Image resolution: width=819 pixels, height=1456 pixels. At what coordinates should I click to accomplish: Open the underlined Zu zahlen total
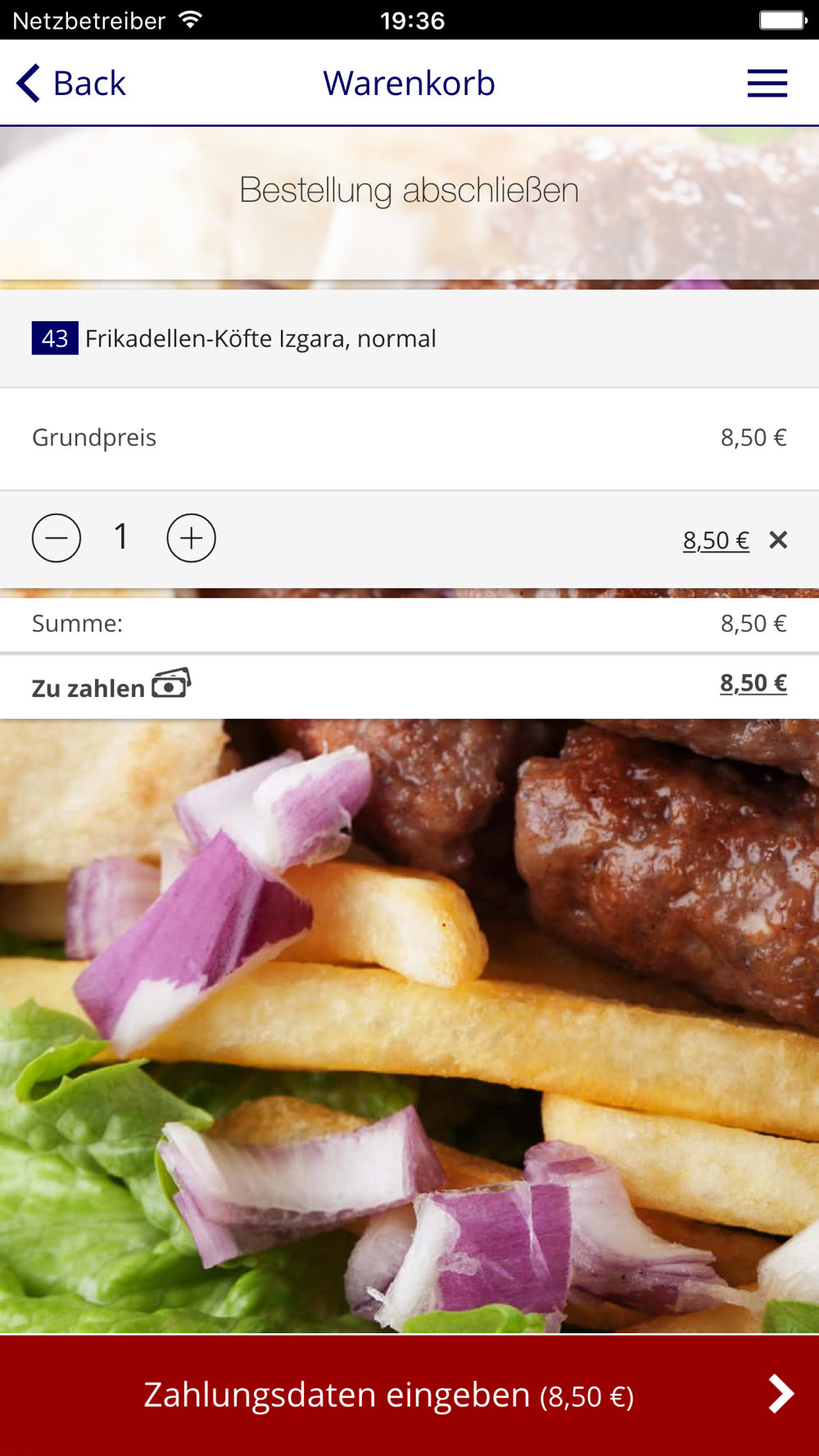point(753,683)
